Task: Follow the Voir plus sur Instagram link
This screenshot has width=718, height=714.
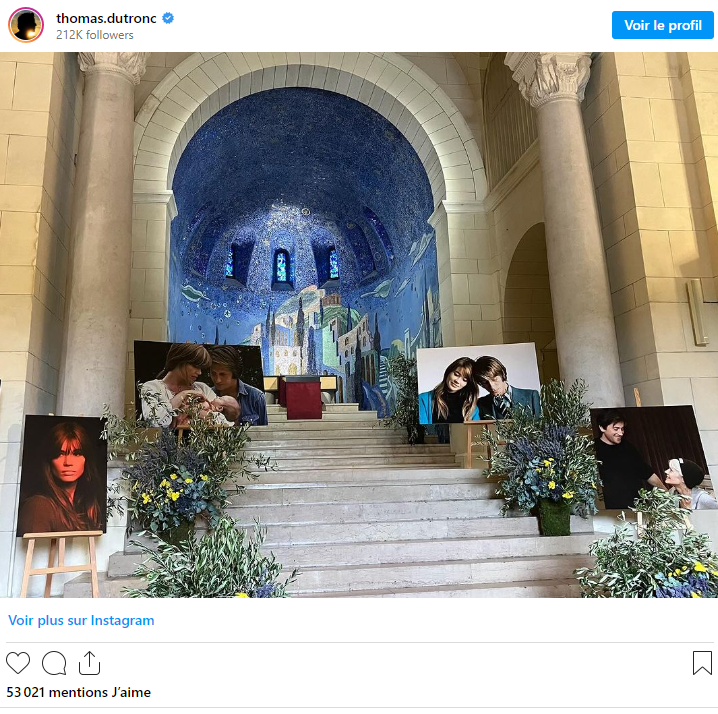Action: pos(81,620)
